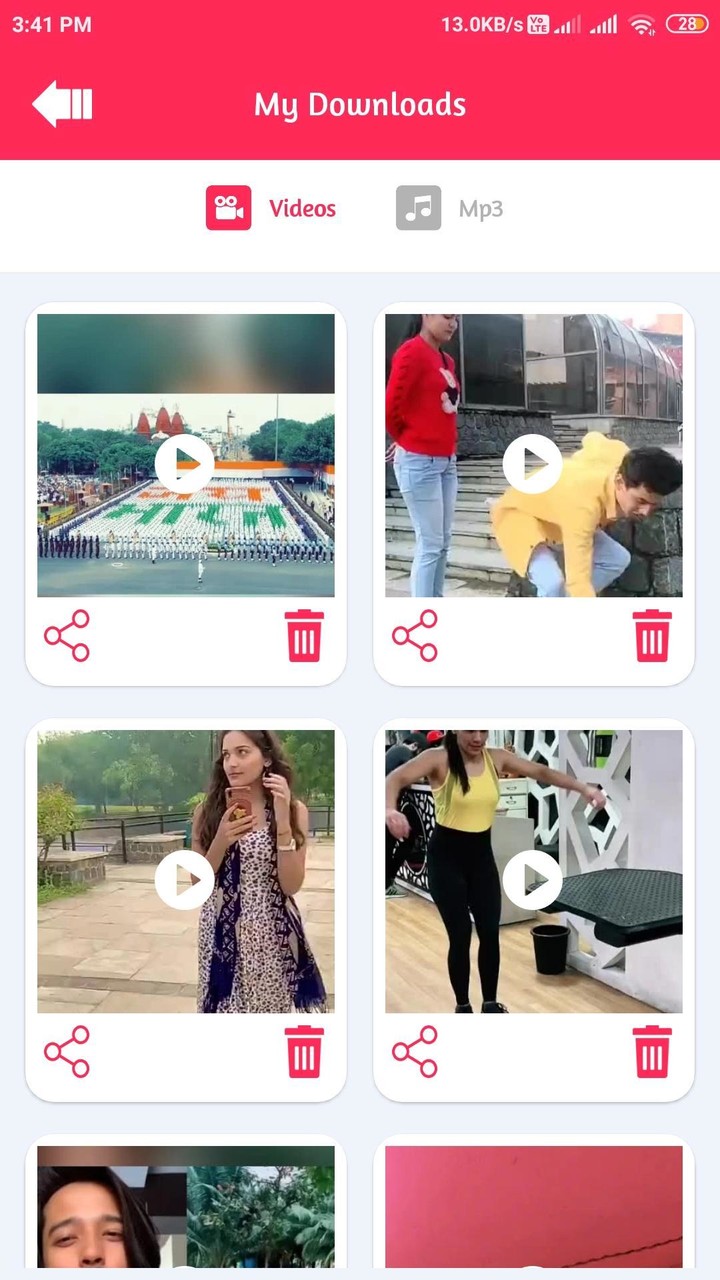Select the Videos tab

point(301,208)
